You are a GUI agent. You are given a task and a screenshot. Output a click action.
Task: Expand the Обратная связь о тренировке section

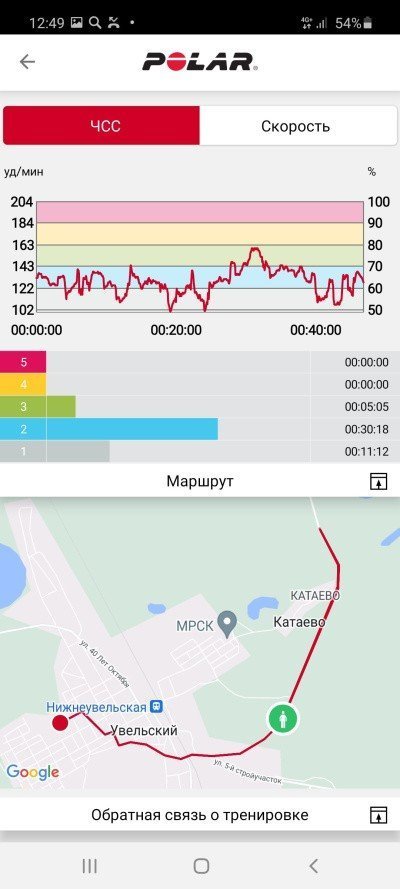(x=378, y=815)
